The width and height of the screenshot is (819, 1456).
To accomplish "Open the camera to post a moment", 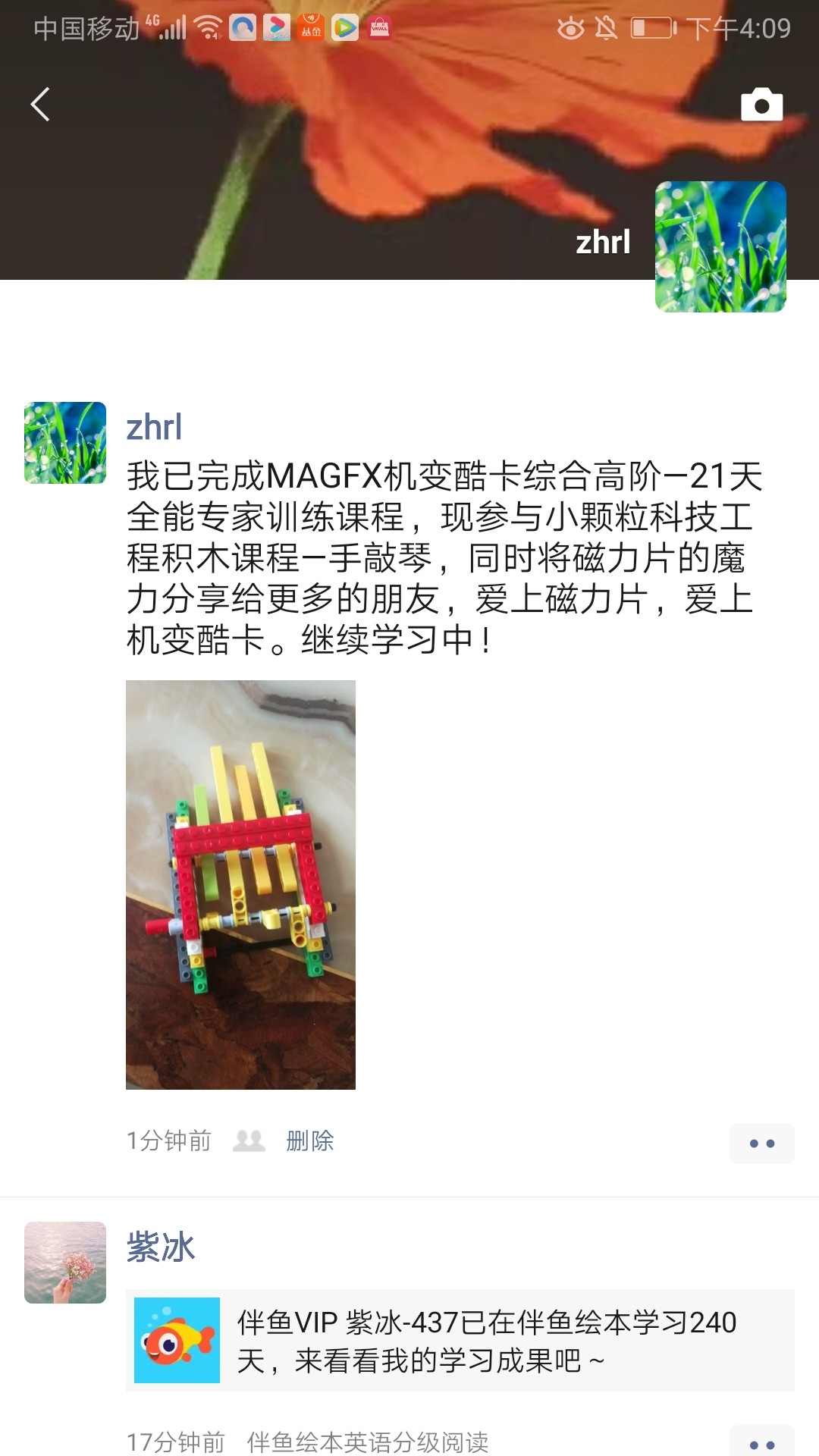I will coord(761,105).
